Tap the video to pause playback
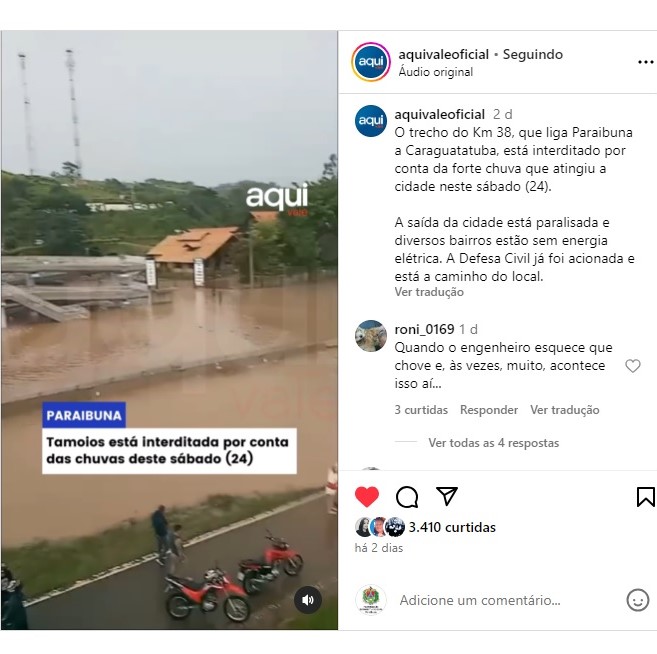The height and width of the screenshot is (654, 657). (168, 300)
